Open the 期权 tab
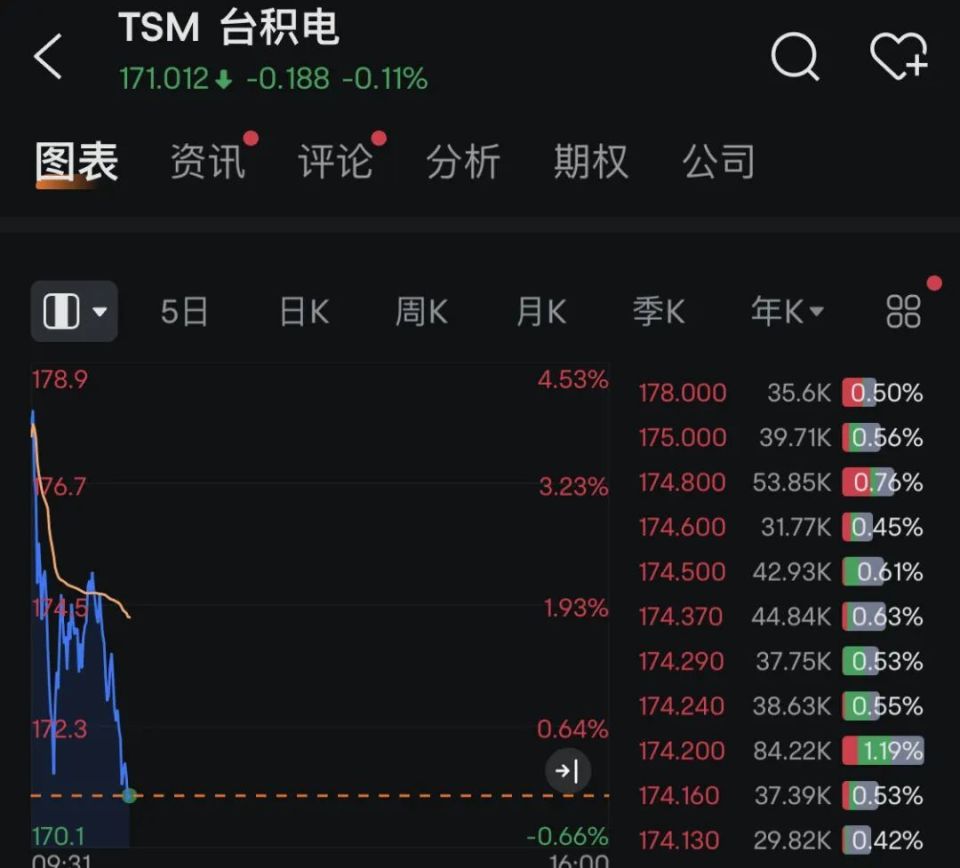960x868 pixels. click(591, 162)
